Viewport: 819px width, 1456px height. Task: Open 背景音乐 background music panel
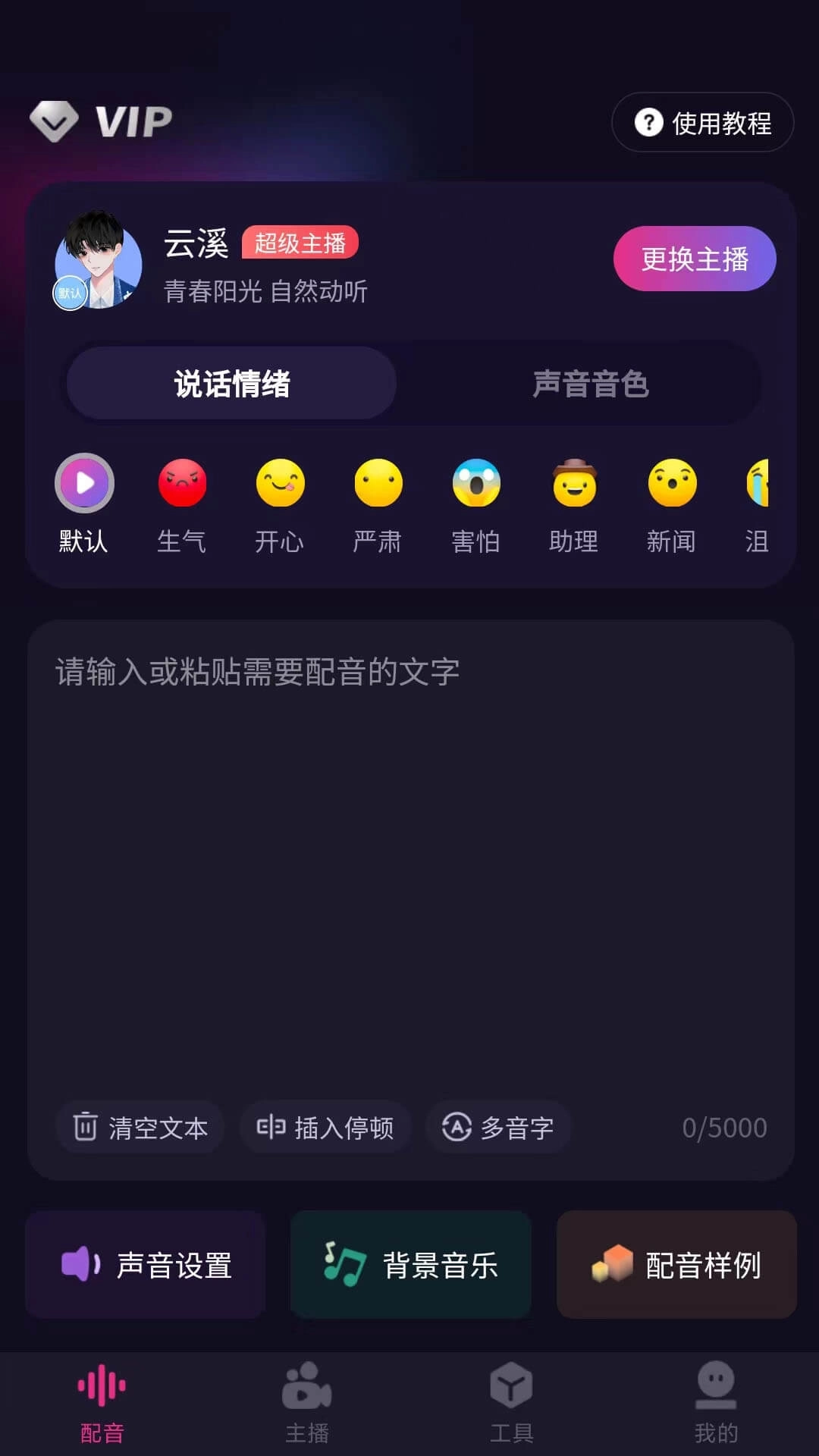click(411, 1263)
